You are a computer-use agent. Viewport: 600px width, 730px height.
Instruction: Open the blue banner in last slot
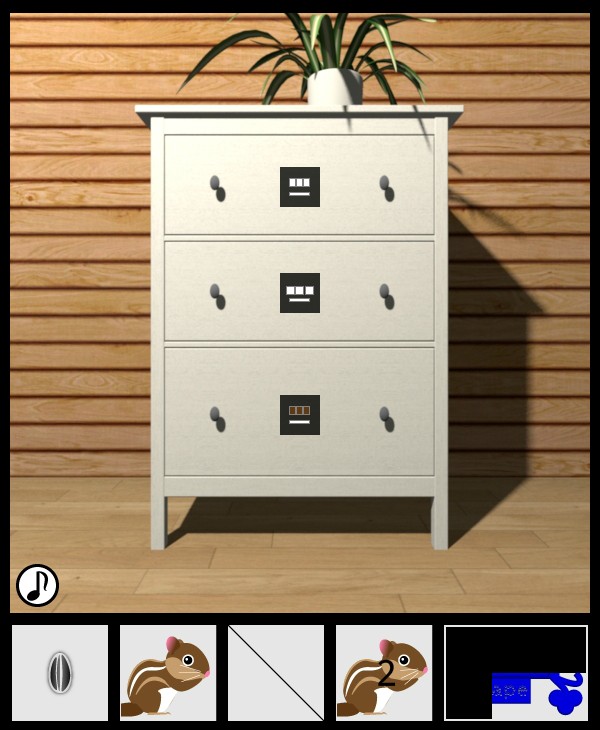pyautogui.click(x=516, y=673)
